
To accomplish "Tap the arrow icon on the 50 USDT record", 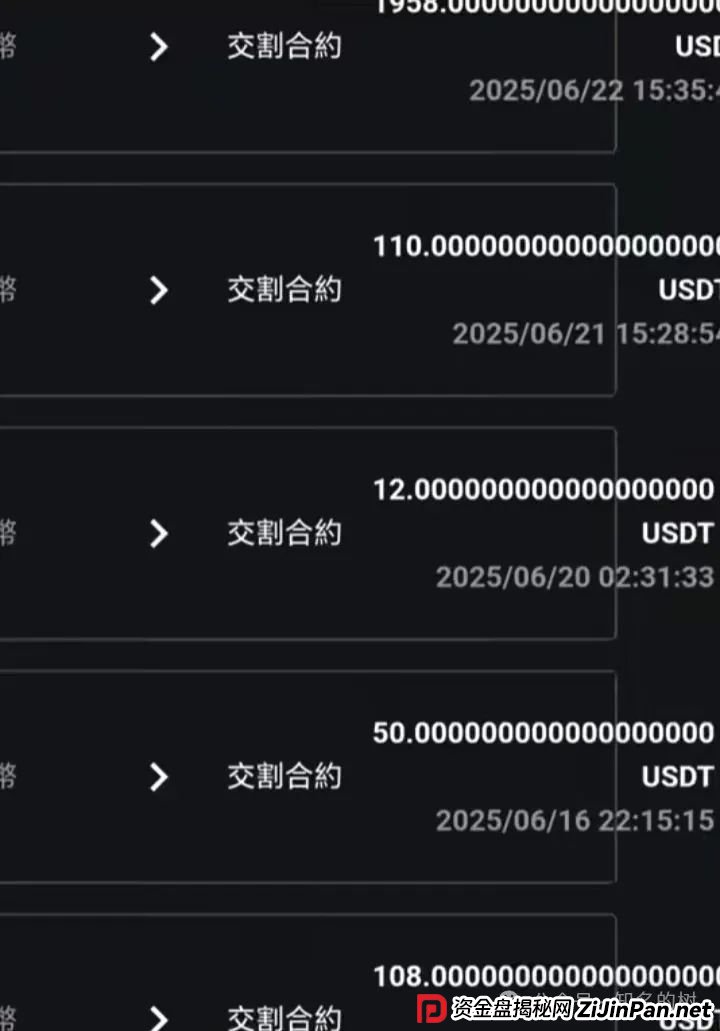I will pyautogui.click(x=159, y=776).
